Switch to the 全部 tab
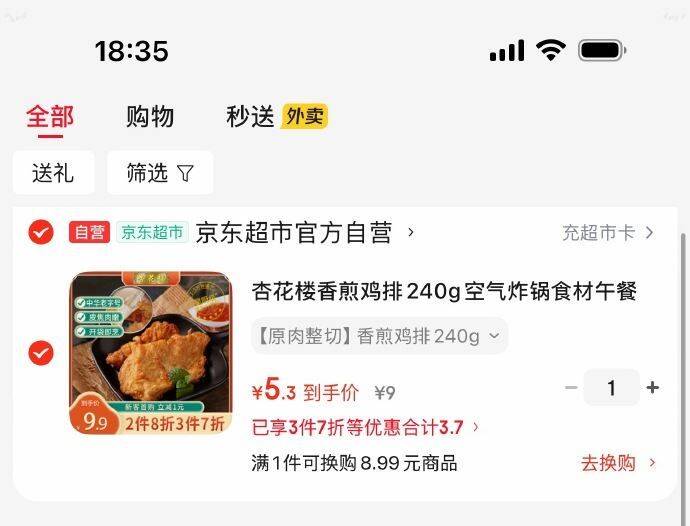690x526 pixels. [x=49, y=116]
